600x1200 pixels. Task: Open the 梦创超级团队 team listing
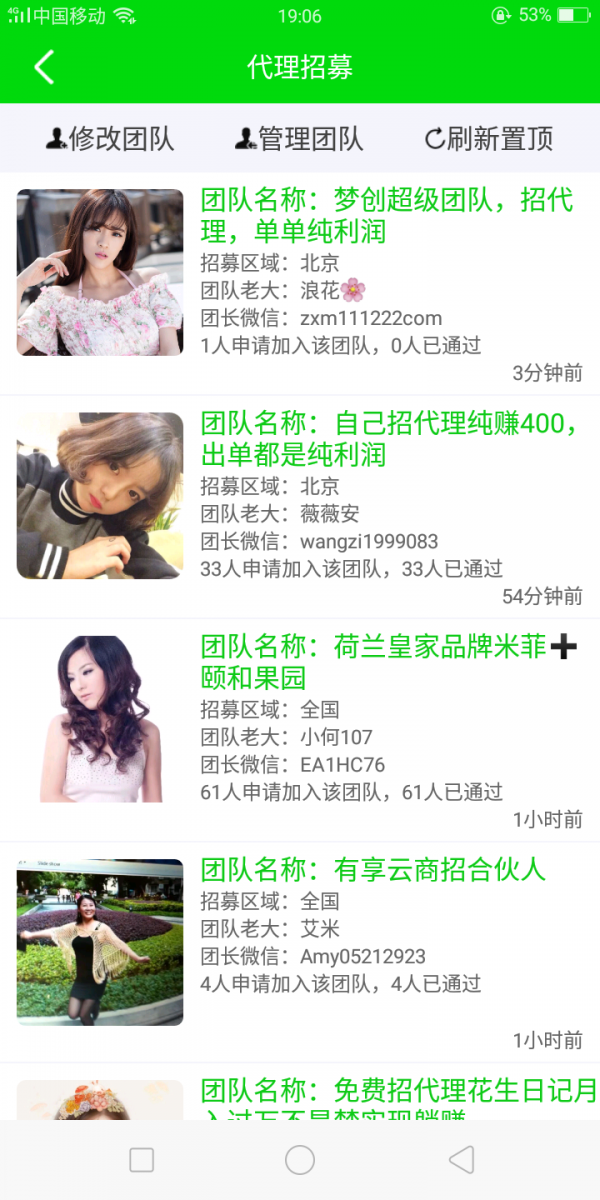pyautogui.click(x=386, y=215)
